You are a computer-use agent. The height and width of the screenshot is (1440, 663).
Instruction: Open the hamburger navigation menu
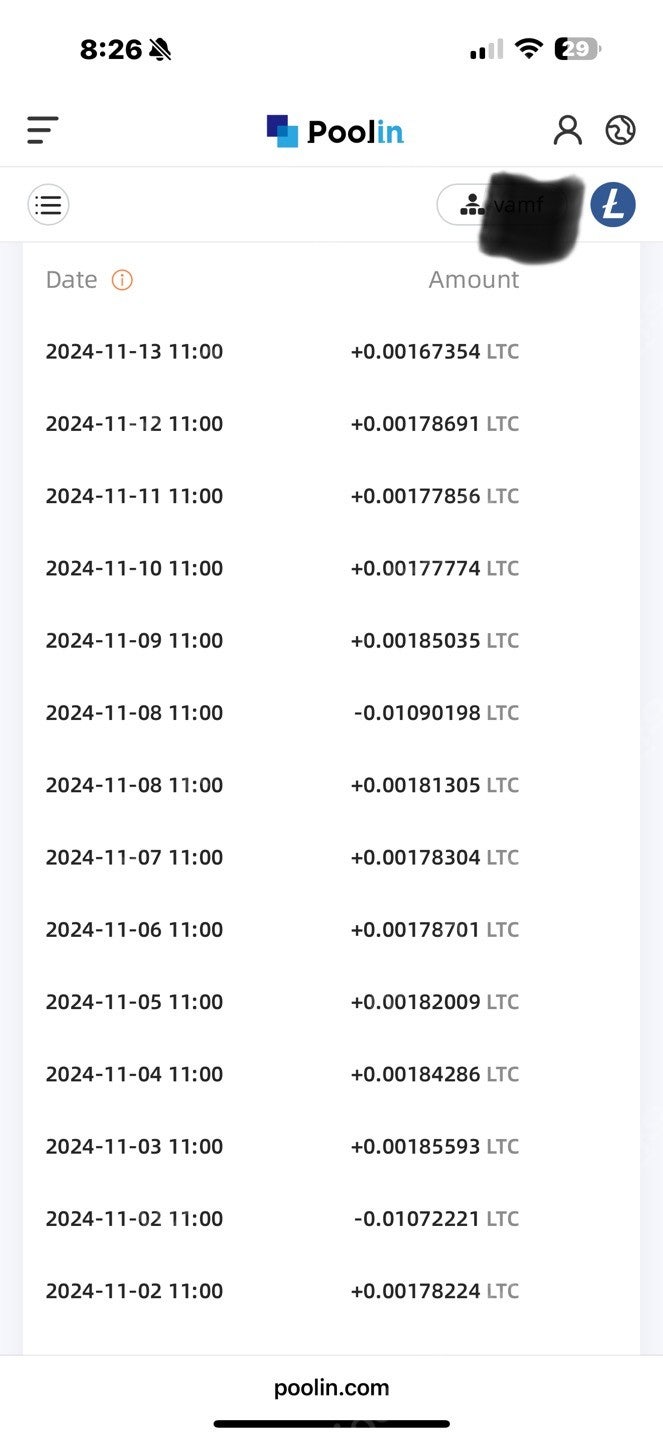(42, 130)
